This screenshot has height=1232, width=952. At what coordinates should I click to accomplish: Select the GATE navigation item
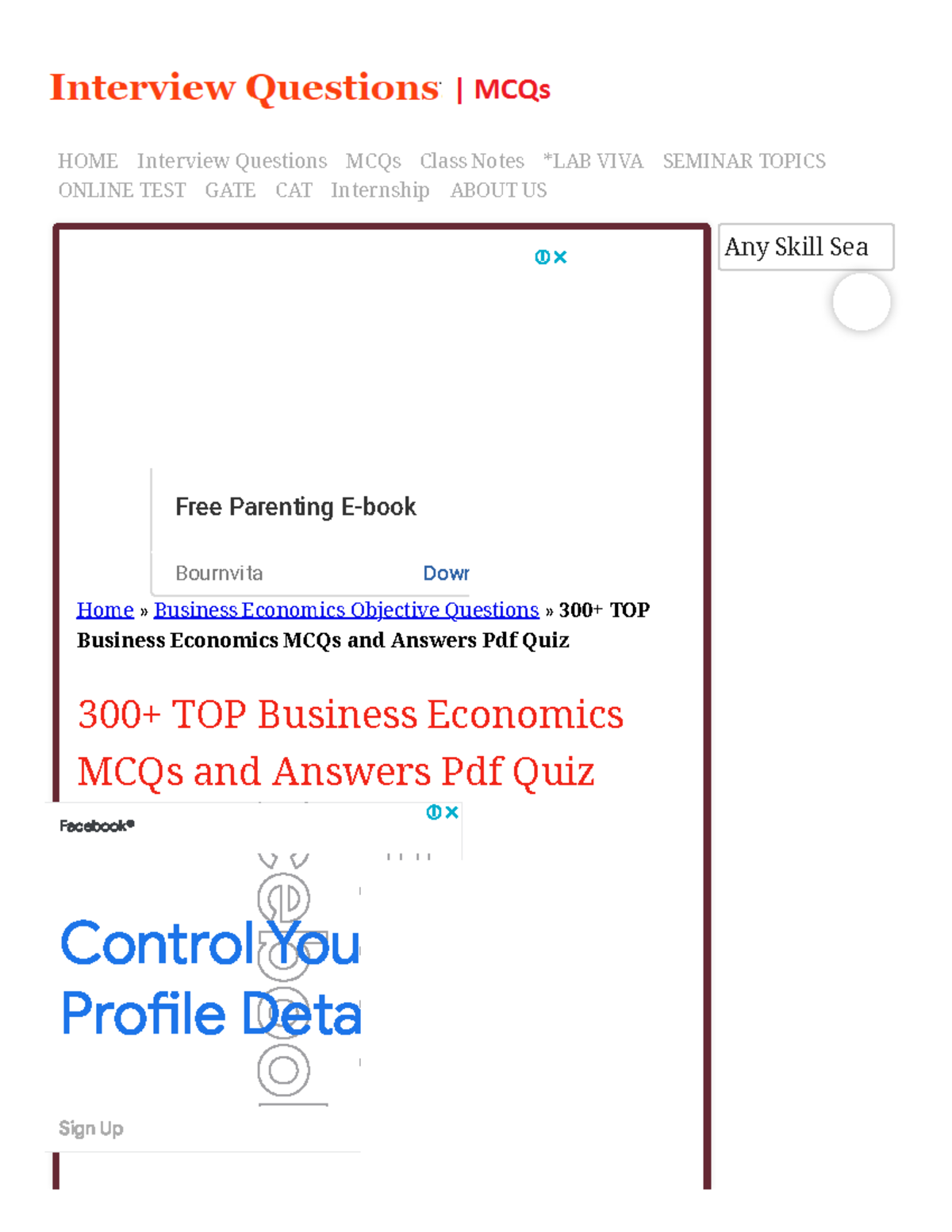[230, 190]
